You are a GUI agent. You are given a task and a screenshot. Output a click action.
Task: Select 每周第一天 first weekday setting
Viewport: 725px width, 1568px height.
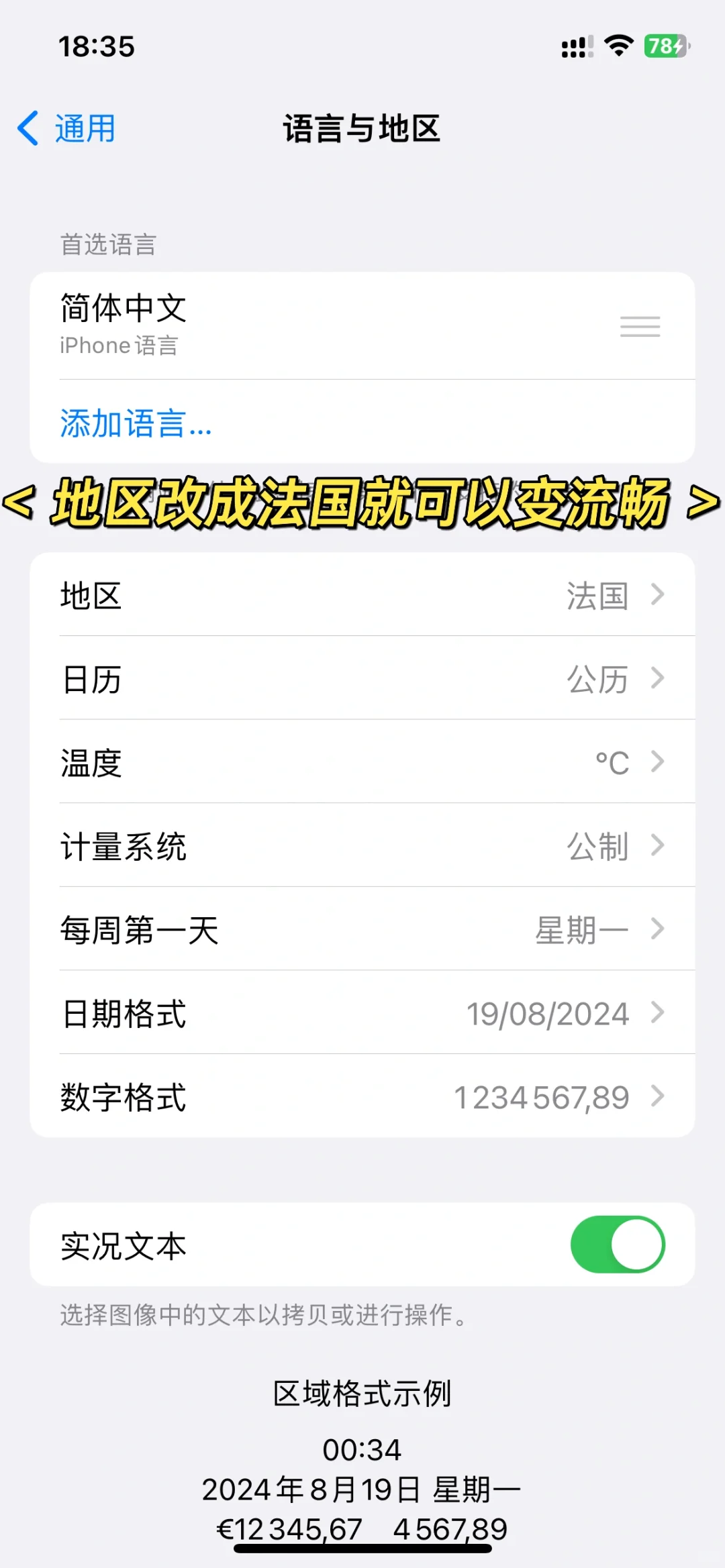click(362, 929)
